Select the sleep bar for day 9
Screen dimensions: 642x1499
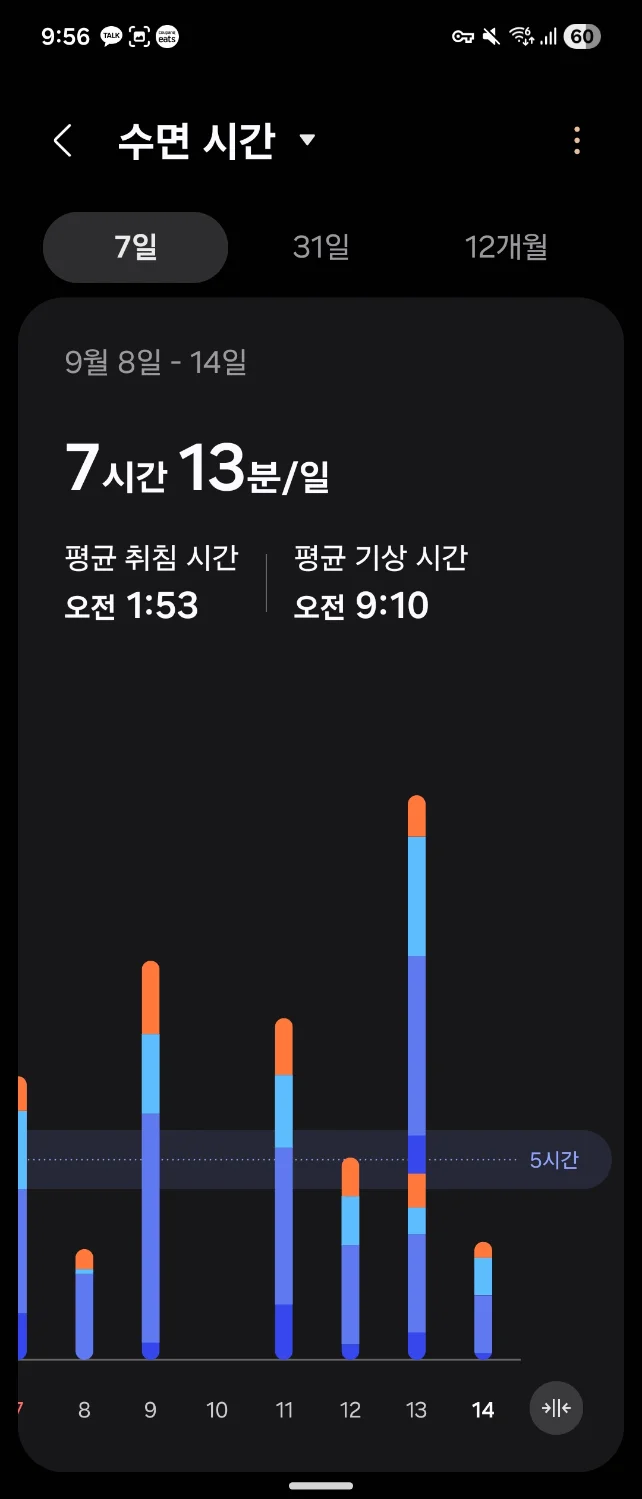click(x=151, y=1160)
